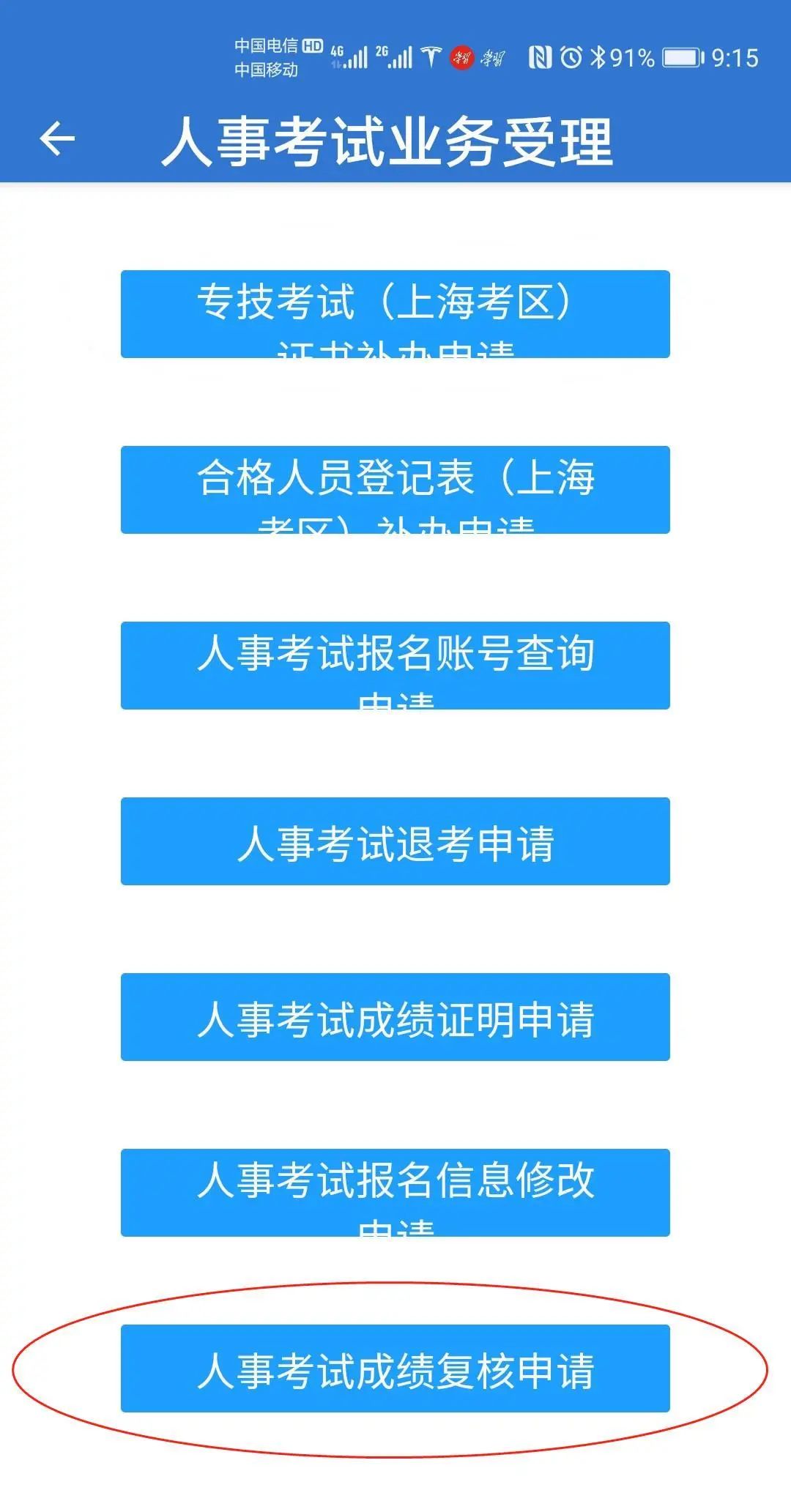Image resolution: width=791 pixels, height=1512 pixels.
Task: Choose 人事考试成绩证明申请
Action: (395, 1017)
